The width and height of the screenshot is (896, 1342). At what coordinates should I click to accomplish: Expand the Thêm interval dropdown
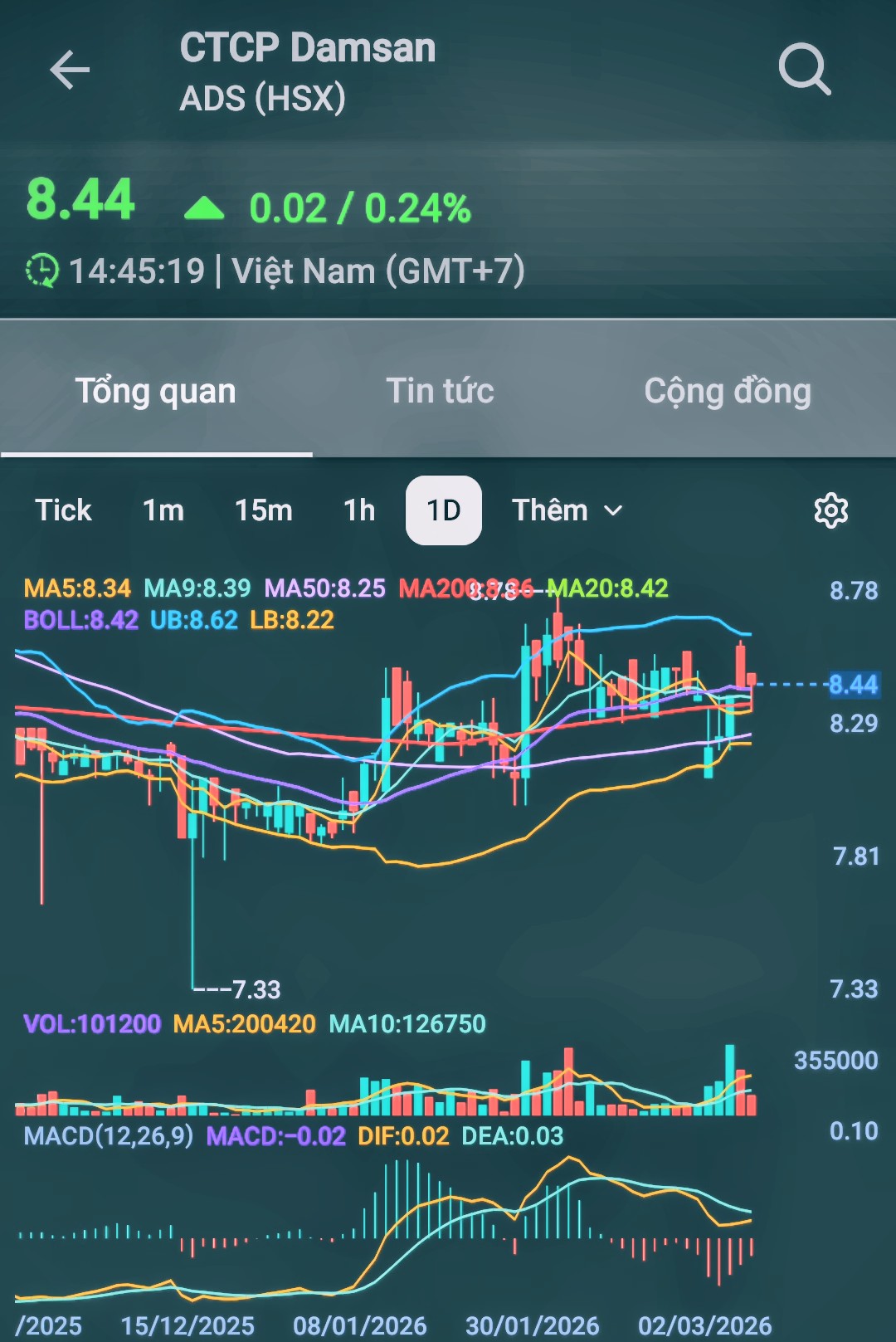pyautogui.click(x=567, y=510)
